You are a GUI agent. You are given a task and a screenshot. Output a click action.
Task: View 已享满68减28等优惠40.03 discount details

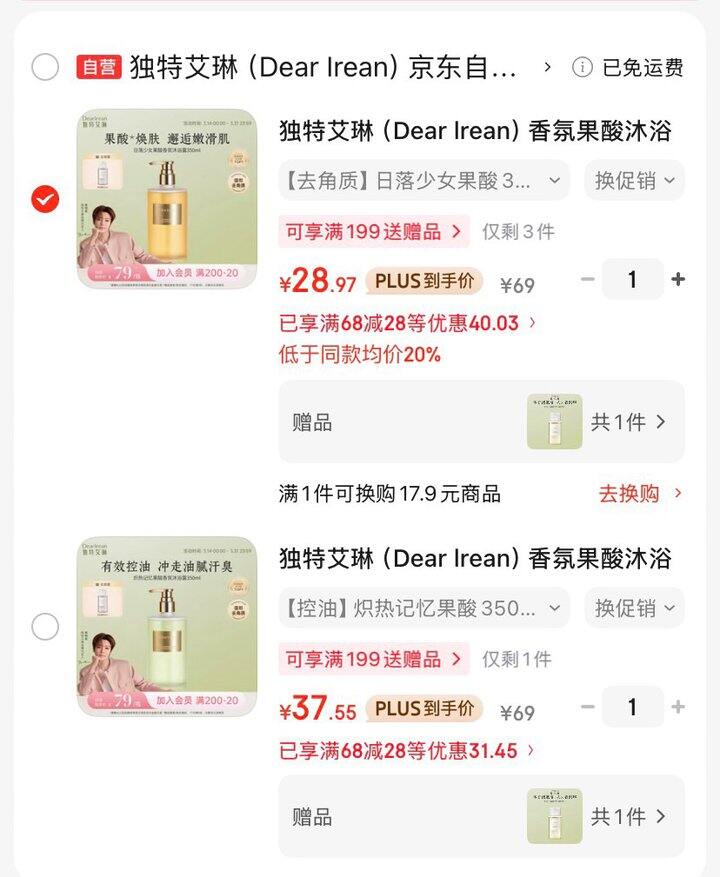[x=408, y=322]
